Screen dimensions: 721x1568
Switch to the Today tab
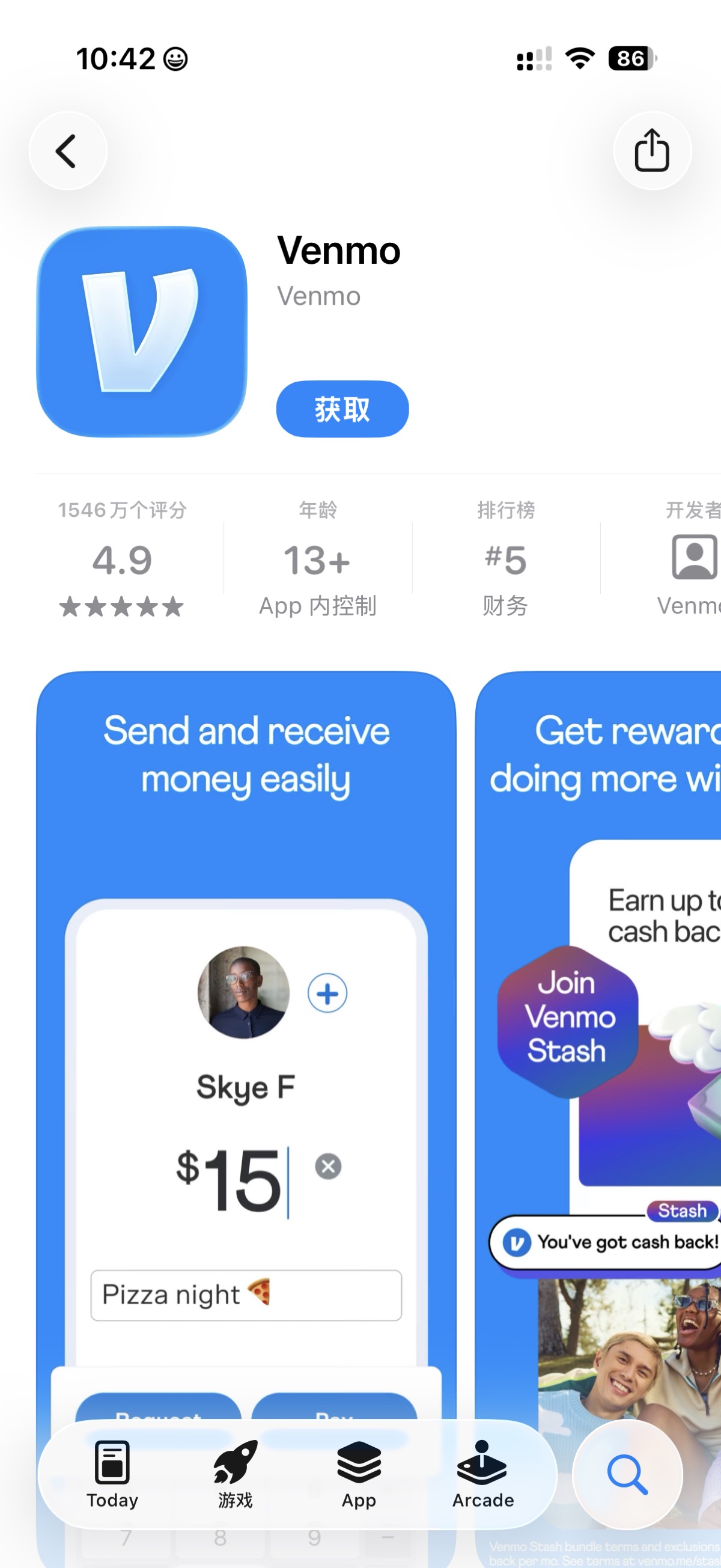pos(112,1474)
